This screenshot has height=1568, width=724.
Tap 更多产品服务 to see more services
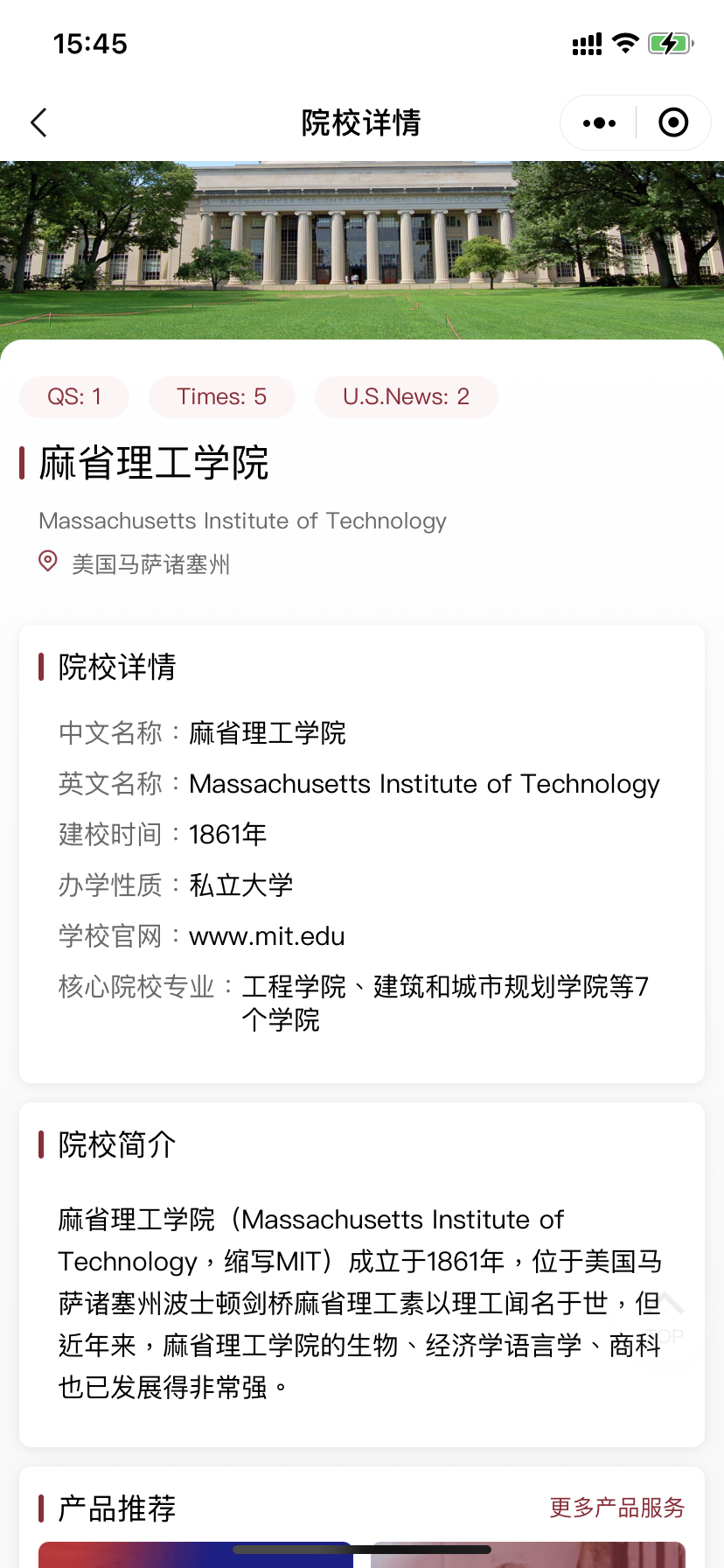coord(616,1508)
